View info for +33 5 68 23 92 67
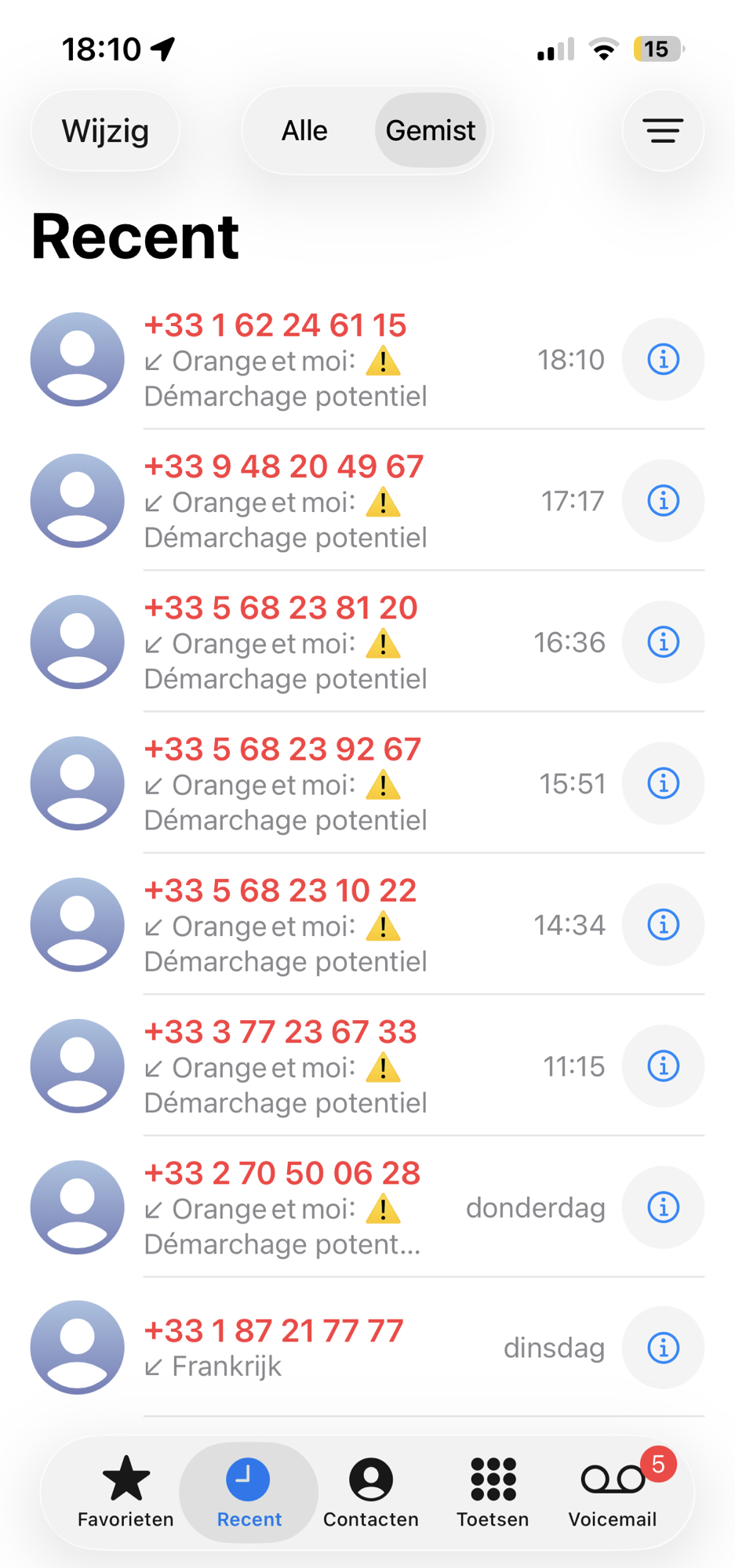 [x=663, y=783]
